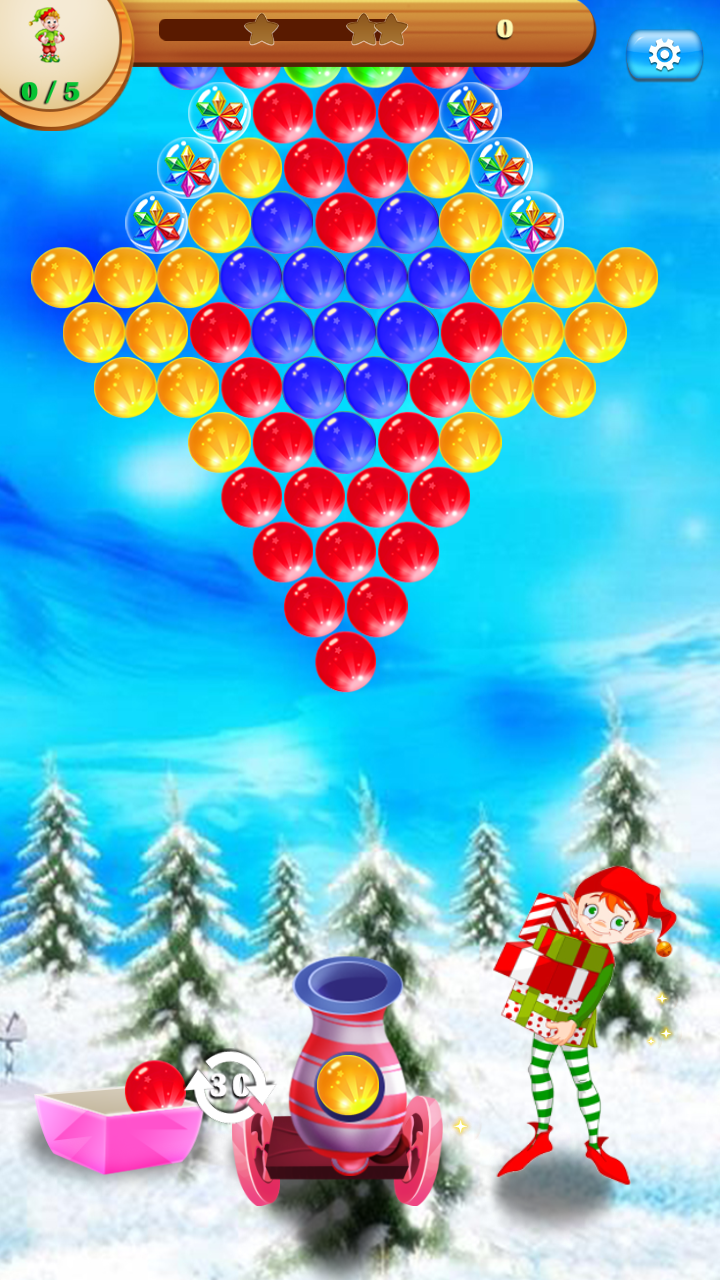720x1280 pixels.
Task: Open the settings gear
Action: (x=664, y=54)
